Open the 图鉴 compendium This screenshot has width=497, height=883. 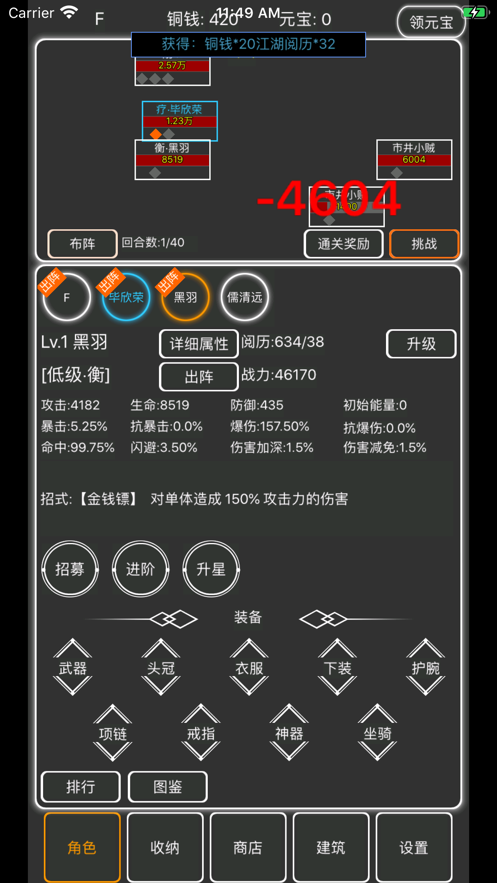click(x=168, y=787)
